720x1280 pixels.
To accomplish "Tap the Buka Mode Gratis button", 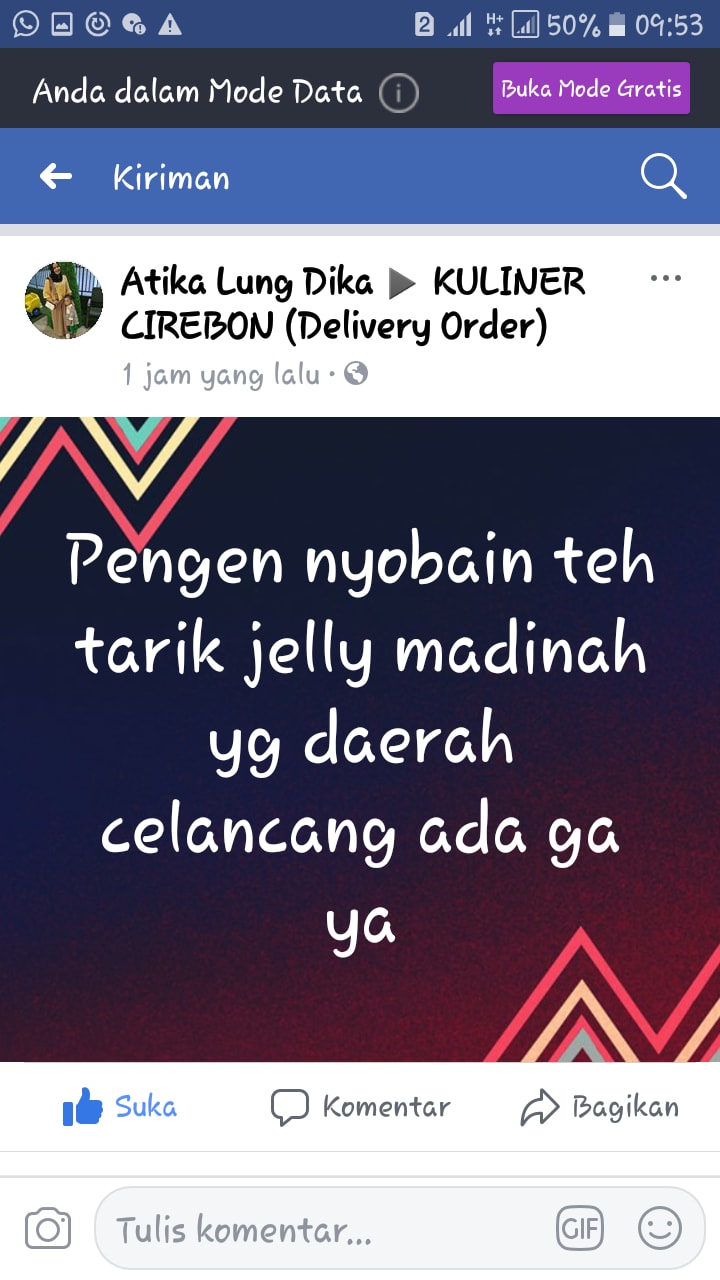I will [x=591, y=89].
